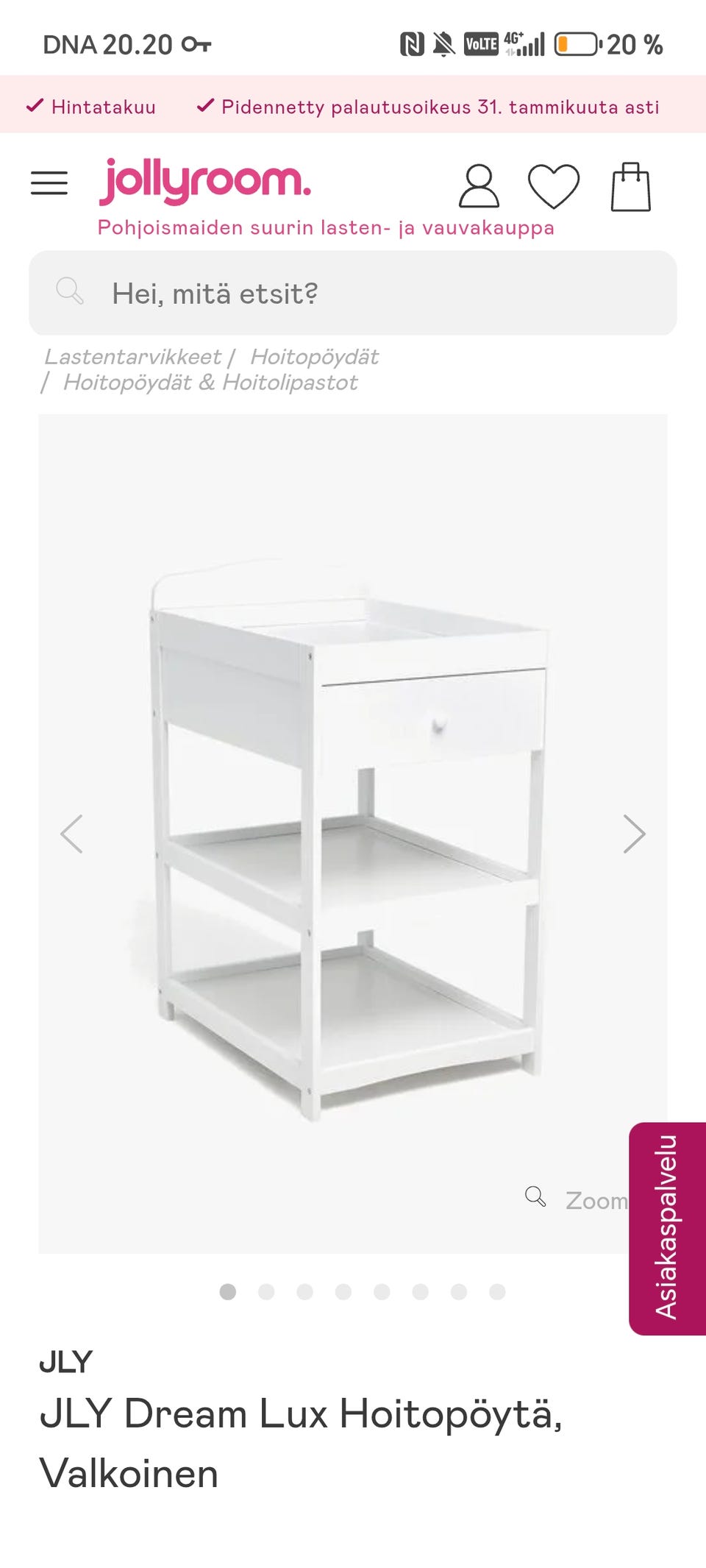The width and height of the screenshot is (706, 1568).
Task: Go to the Jollyroom home page
Action: click(x=205, y=181)
